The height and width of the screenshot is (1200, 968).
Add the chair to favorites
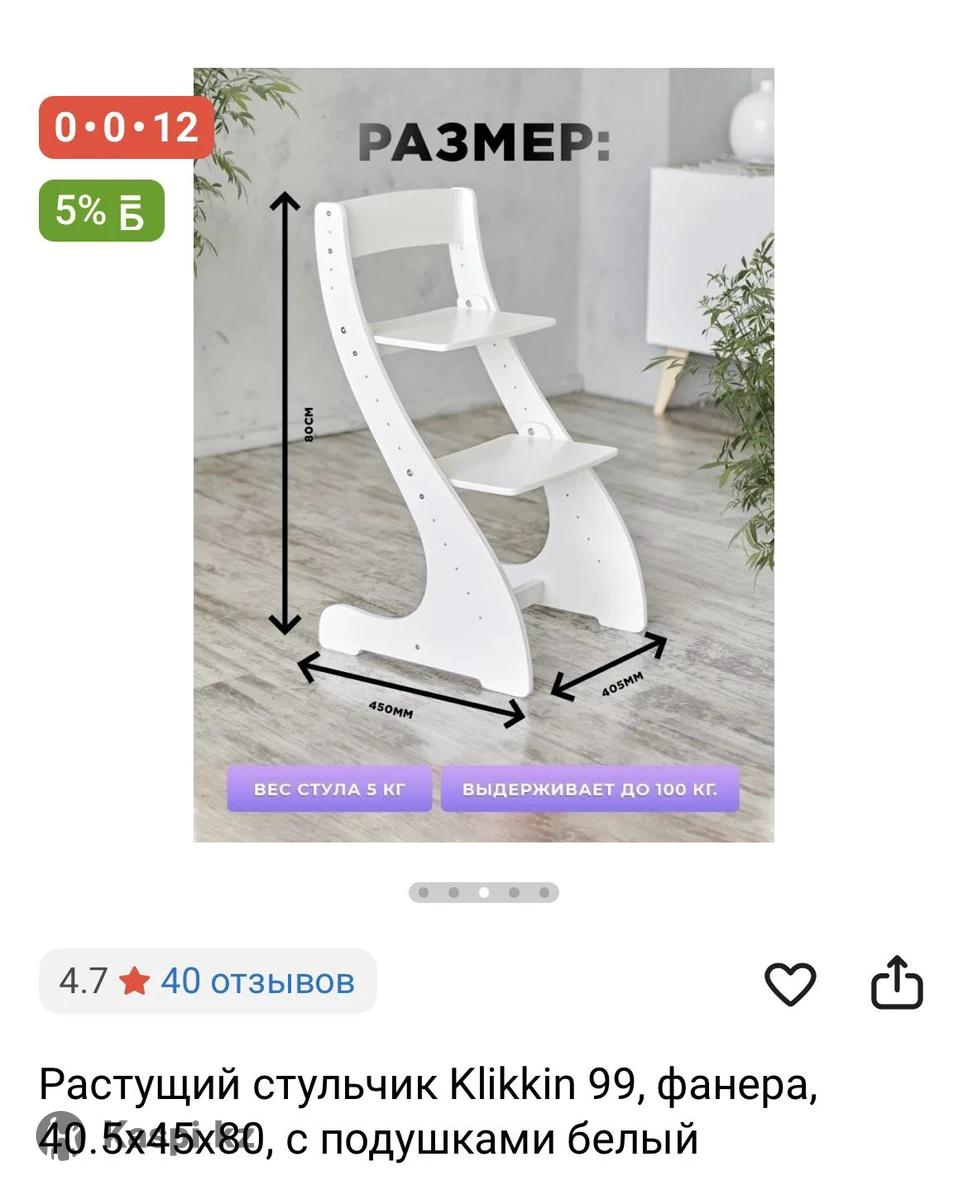pos(790,984)
